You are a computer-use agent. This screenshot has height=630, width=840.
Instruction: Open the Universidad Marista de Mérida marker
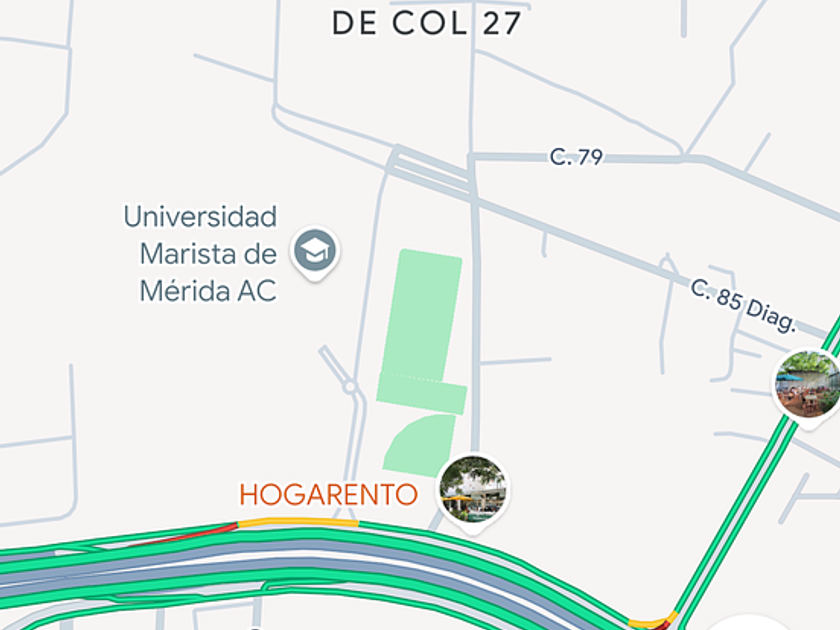tap(316, 250)
